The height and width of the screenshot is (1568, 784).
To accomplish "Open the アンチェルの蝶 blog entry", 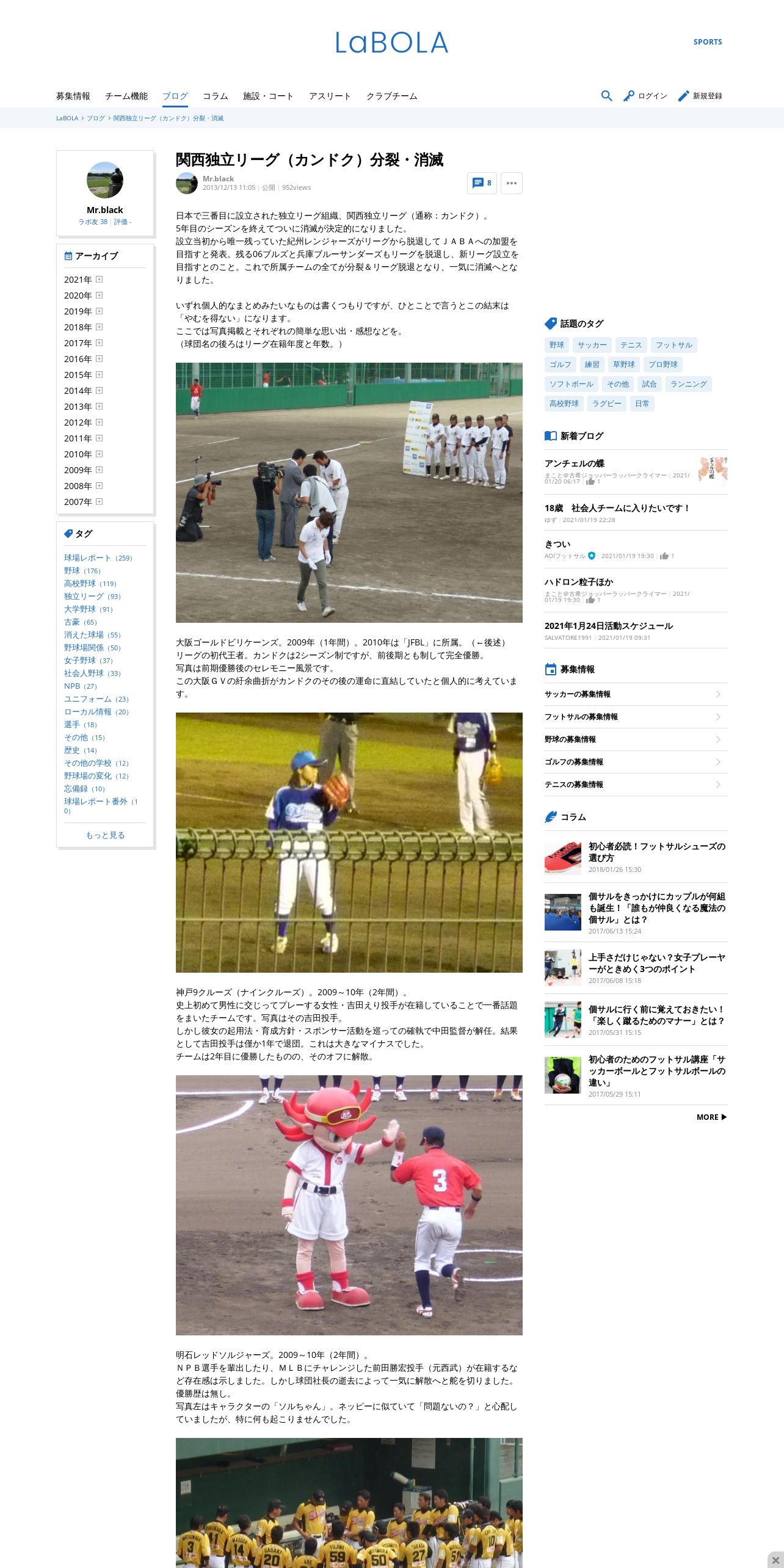I will coord(575,463).
